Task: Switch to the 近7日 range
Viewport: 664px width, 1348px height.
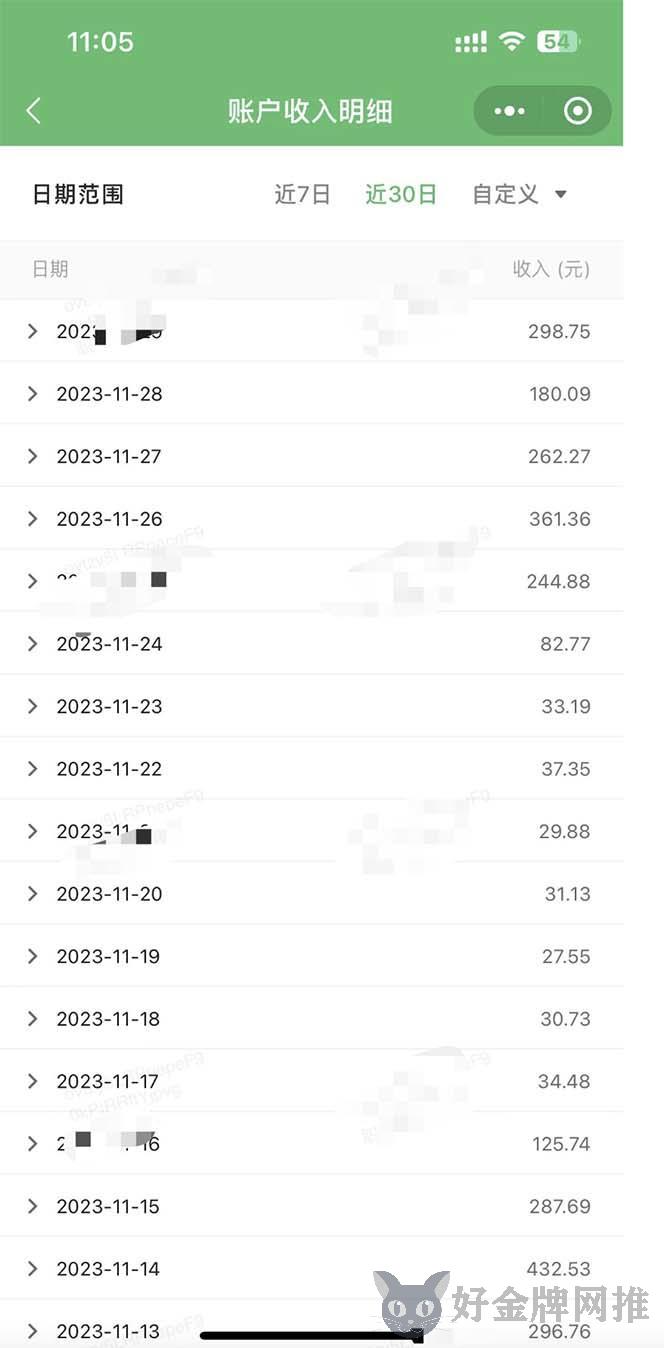Action: point(302,194)
